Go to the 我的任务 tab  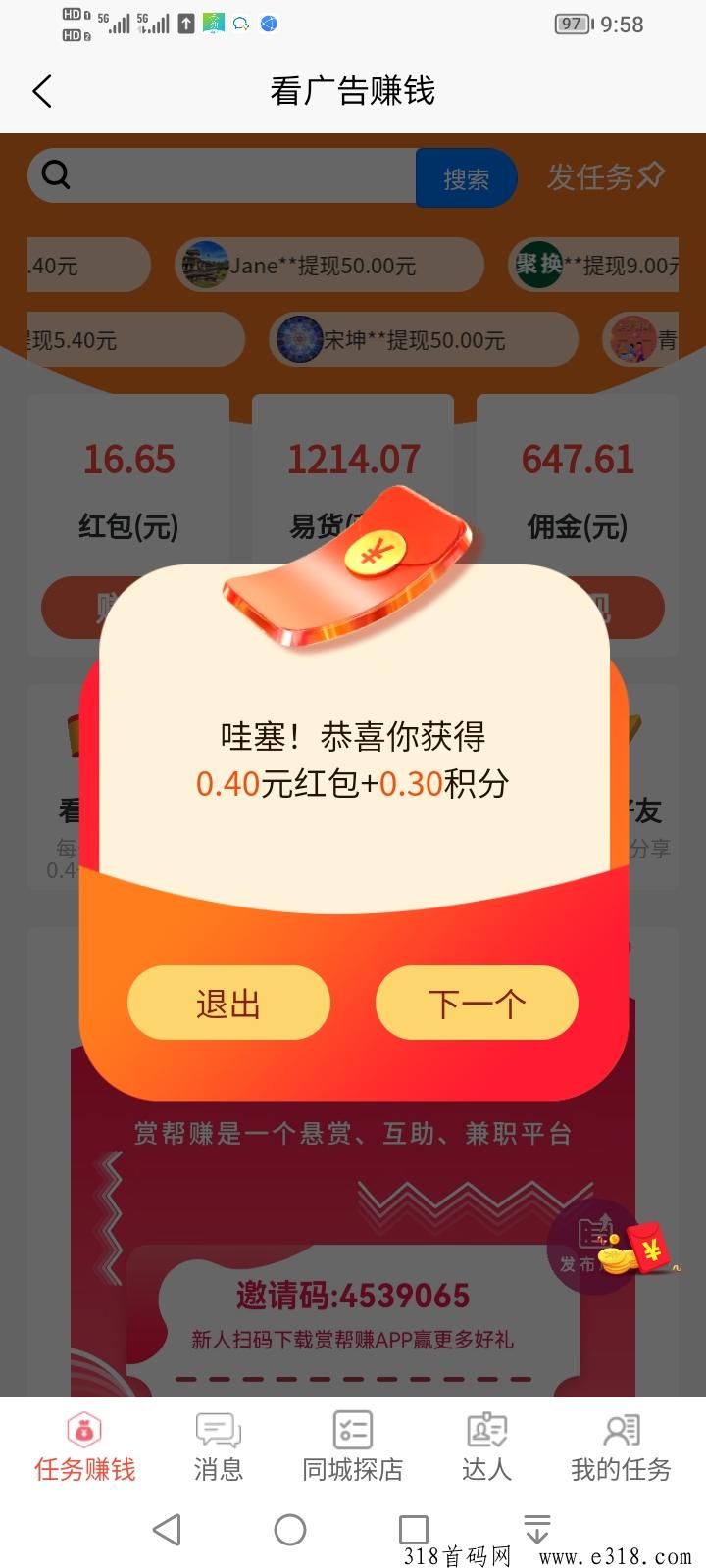pyautogui.click(x=621, y=1446)
